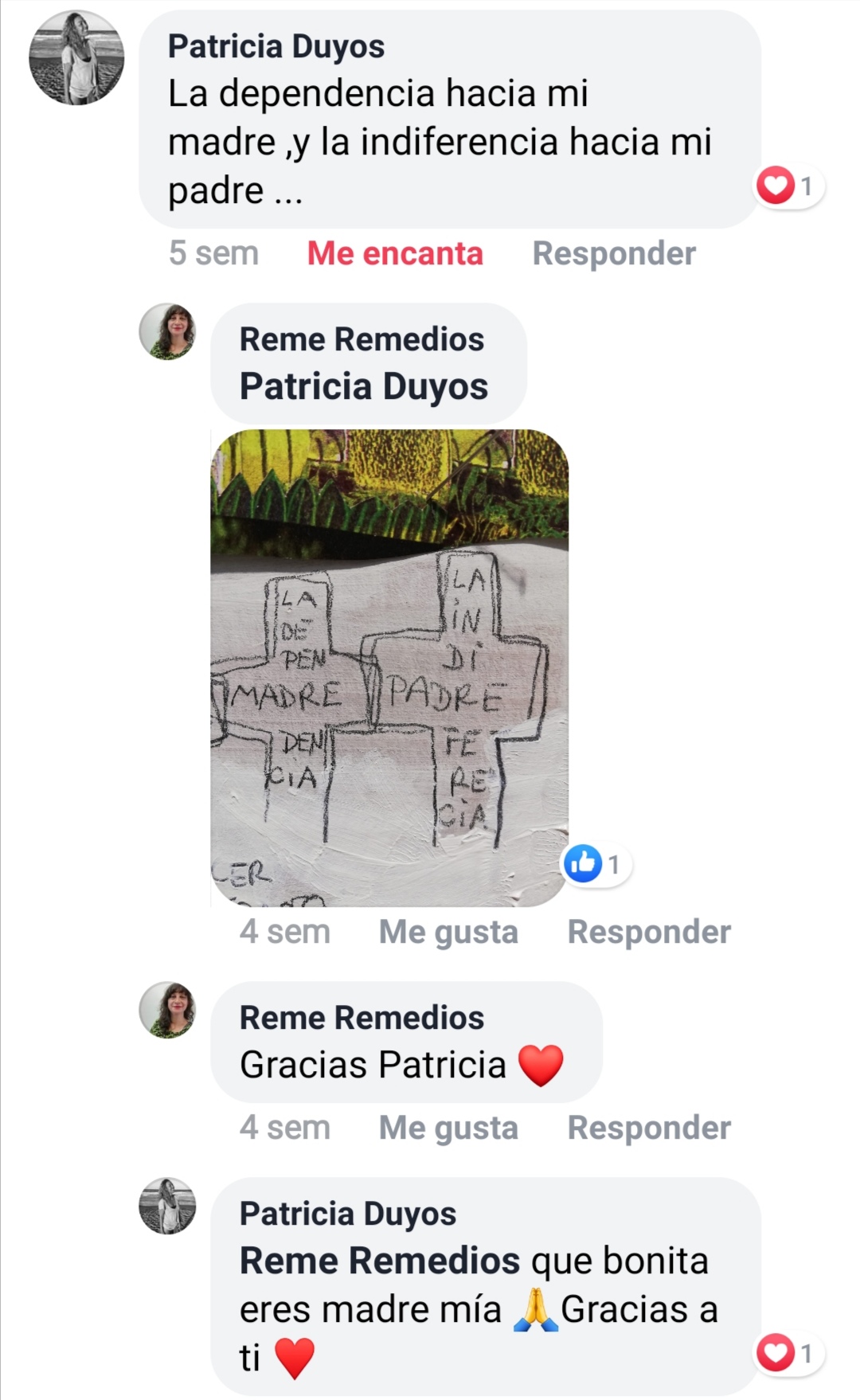Image resolution: width=860 pixels, height=1400 pixels.
Task: Open the crosses drawing image in Reme's reply
Action: click(389, 667)
